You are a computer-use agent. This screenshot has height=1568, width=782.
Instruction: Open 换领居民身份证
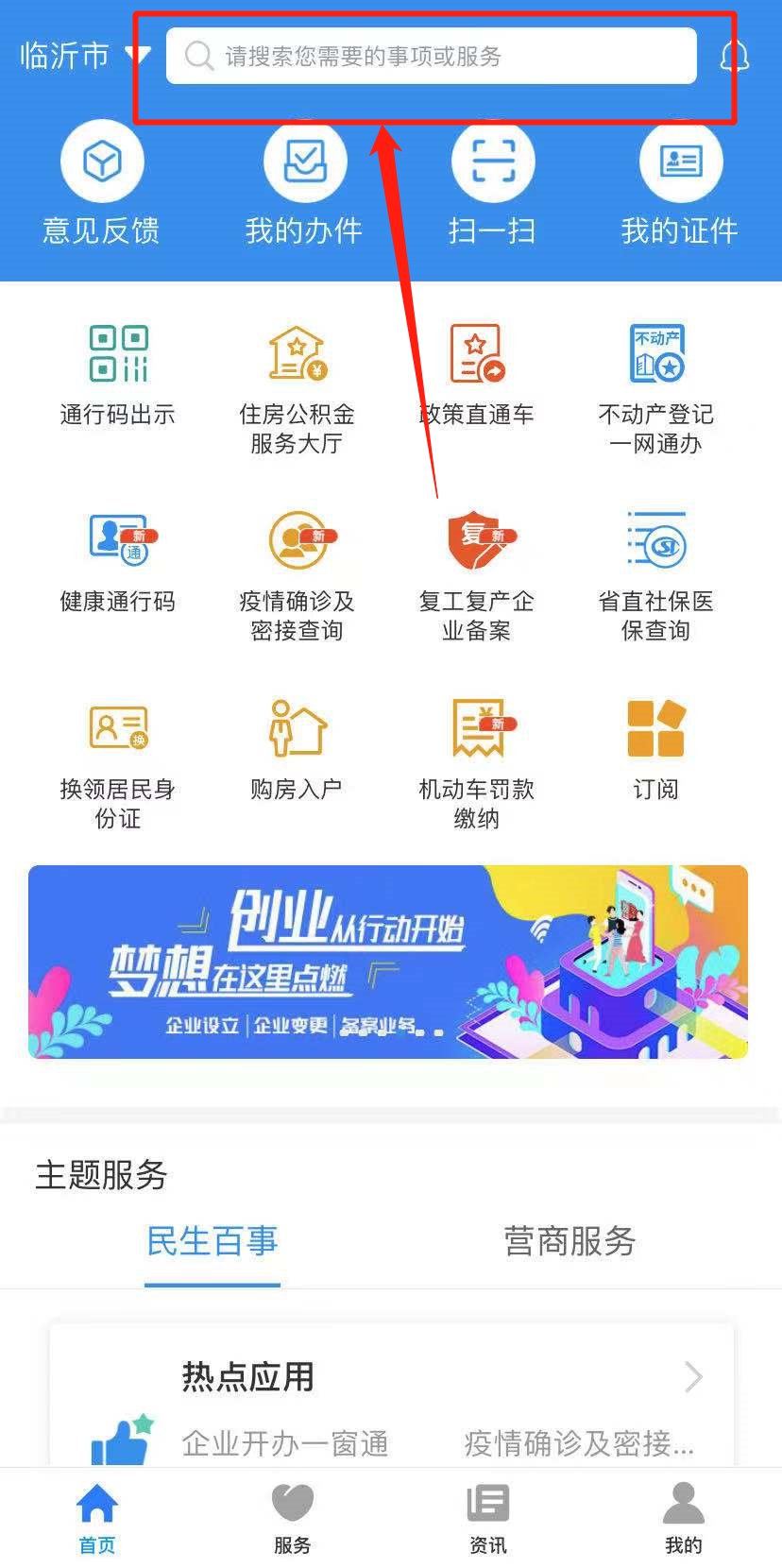pos(118,762)
